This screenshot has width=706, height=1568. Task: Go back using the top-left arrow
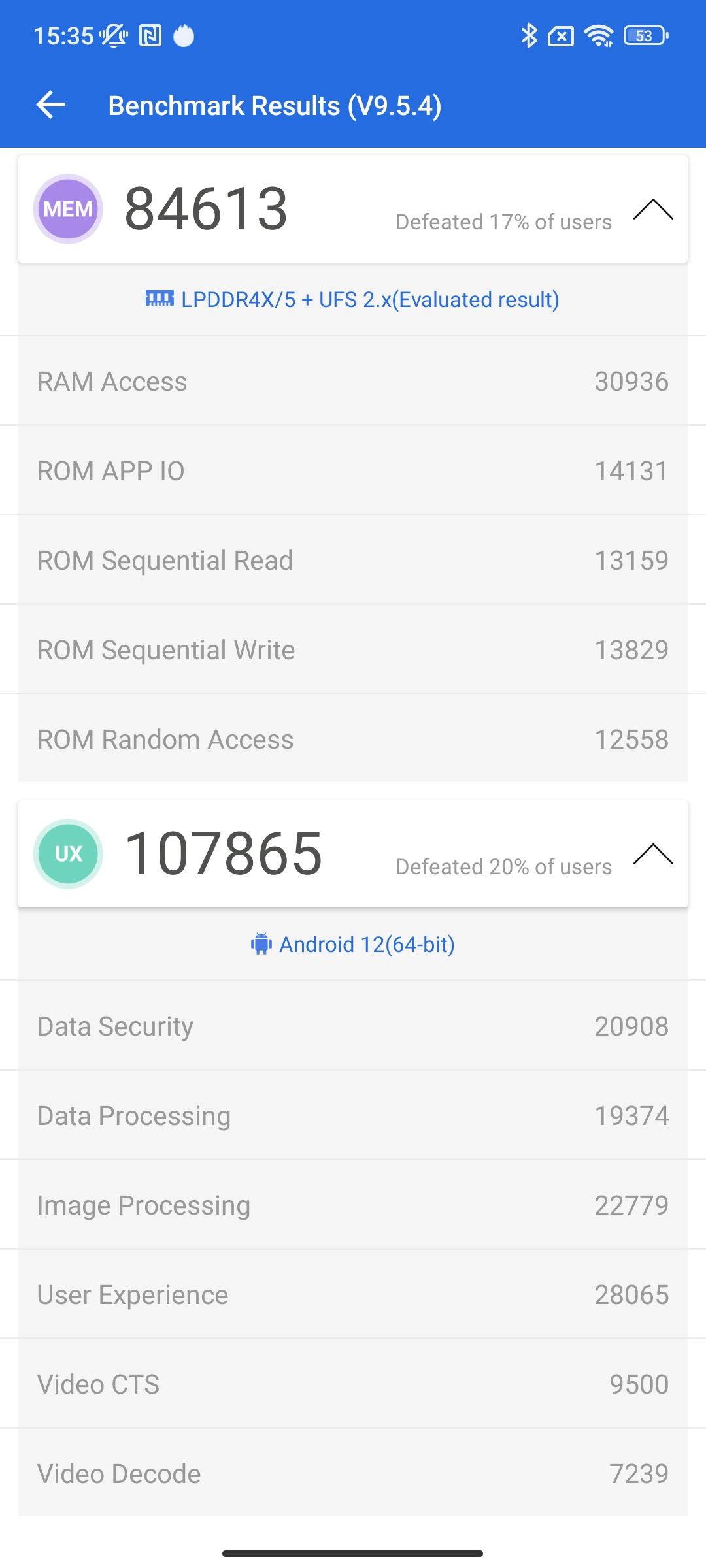tap(50, 105)
